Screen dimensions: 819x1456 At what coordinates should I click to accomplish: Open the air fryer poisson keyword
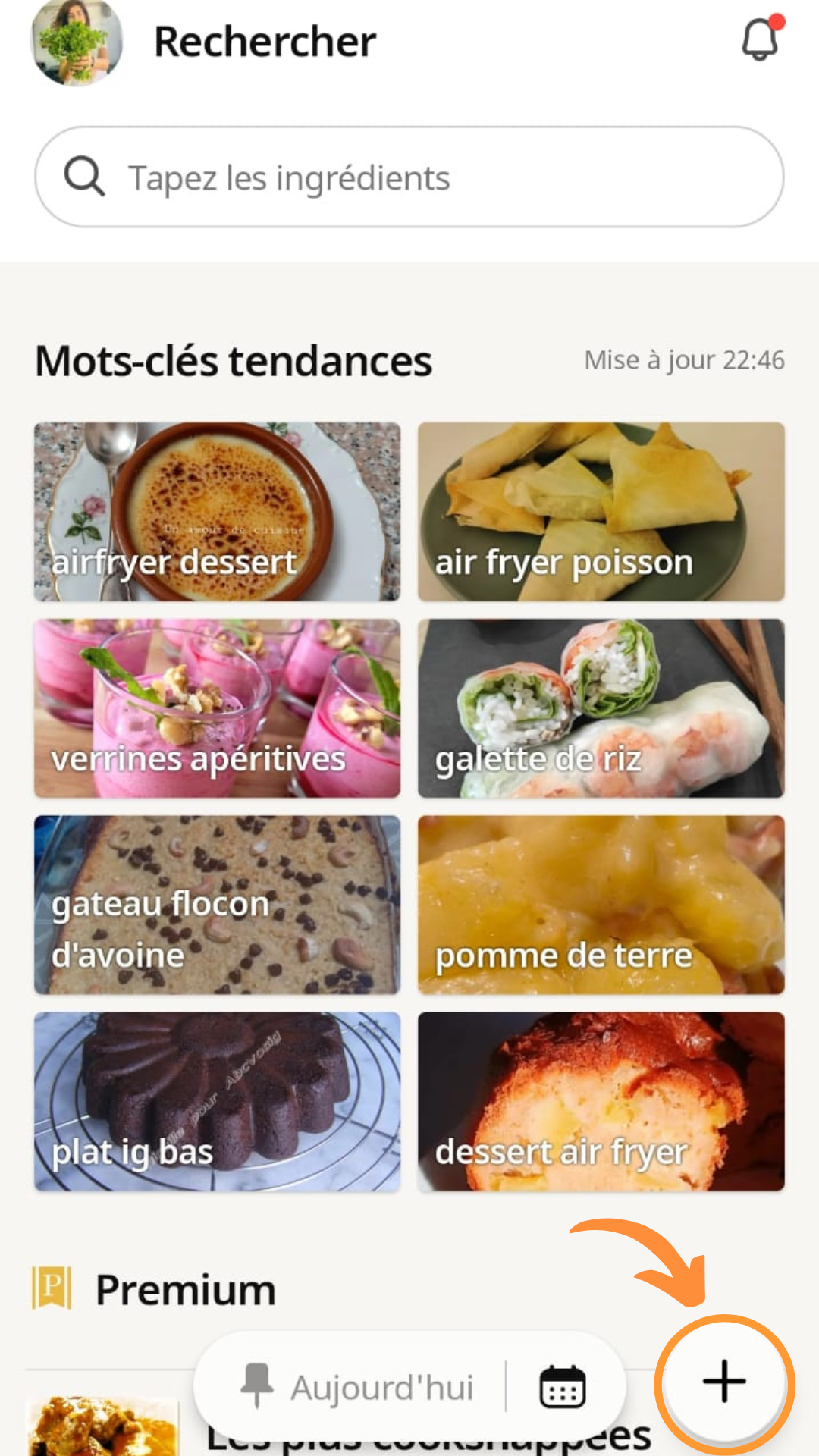(x=601, y=512)
